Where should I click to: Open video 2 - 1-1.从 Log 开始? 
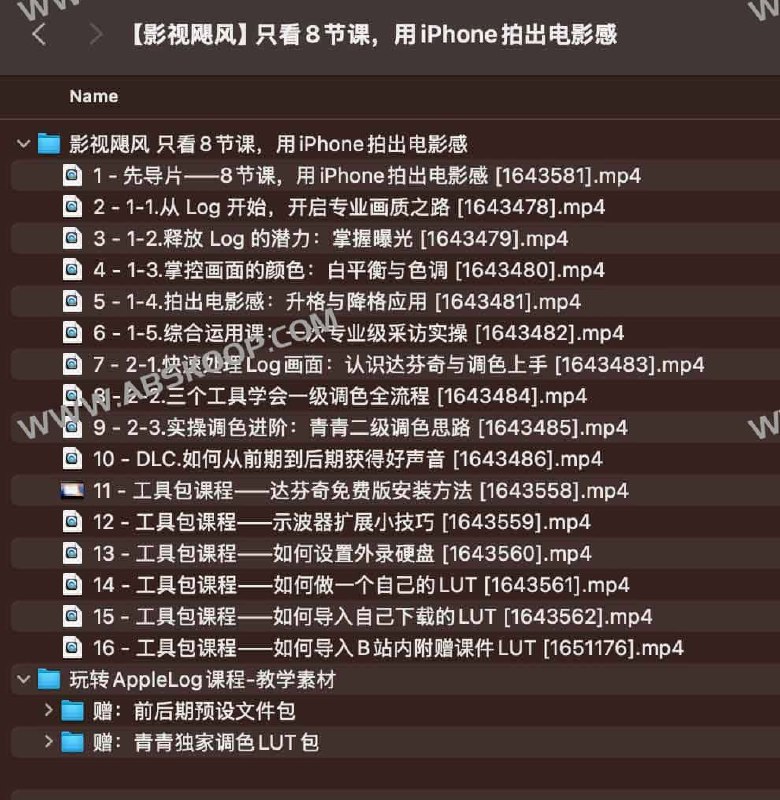click(x=349, y=207)
